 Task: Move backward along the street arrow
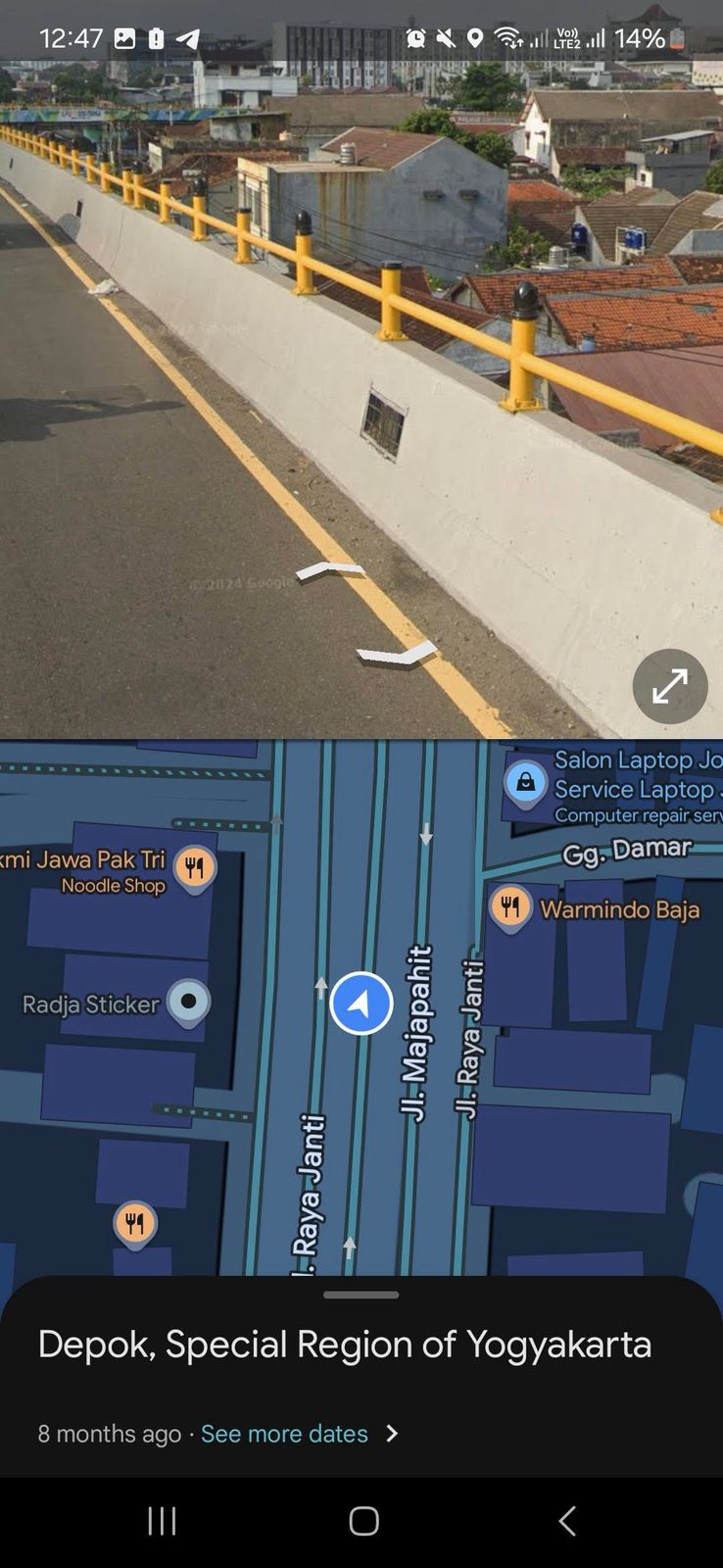397,654
